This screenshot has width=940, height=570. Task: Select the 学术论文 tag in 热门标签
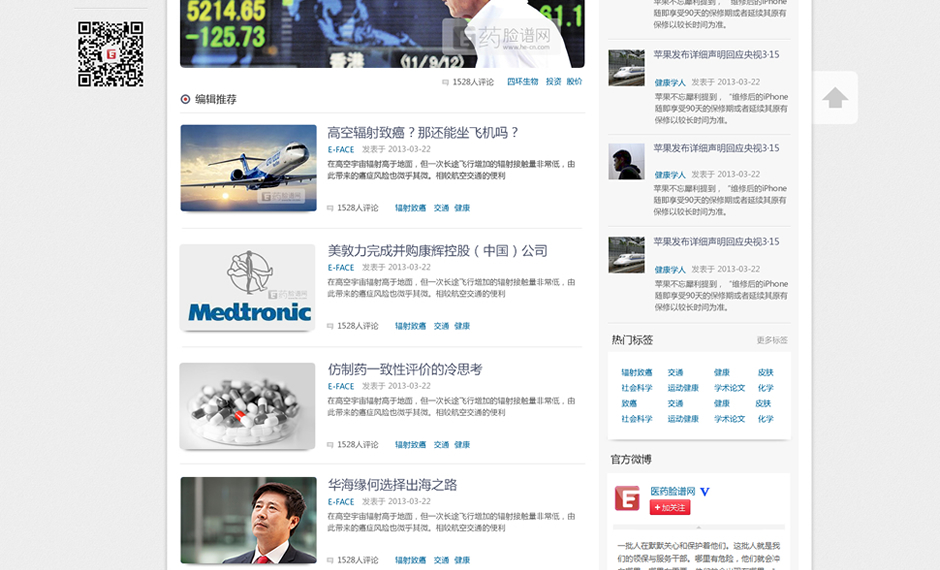pyautogui.click(x=729, y=388)
